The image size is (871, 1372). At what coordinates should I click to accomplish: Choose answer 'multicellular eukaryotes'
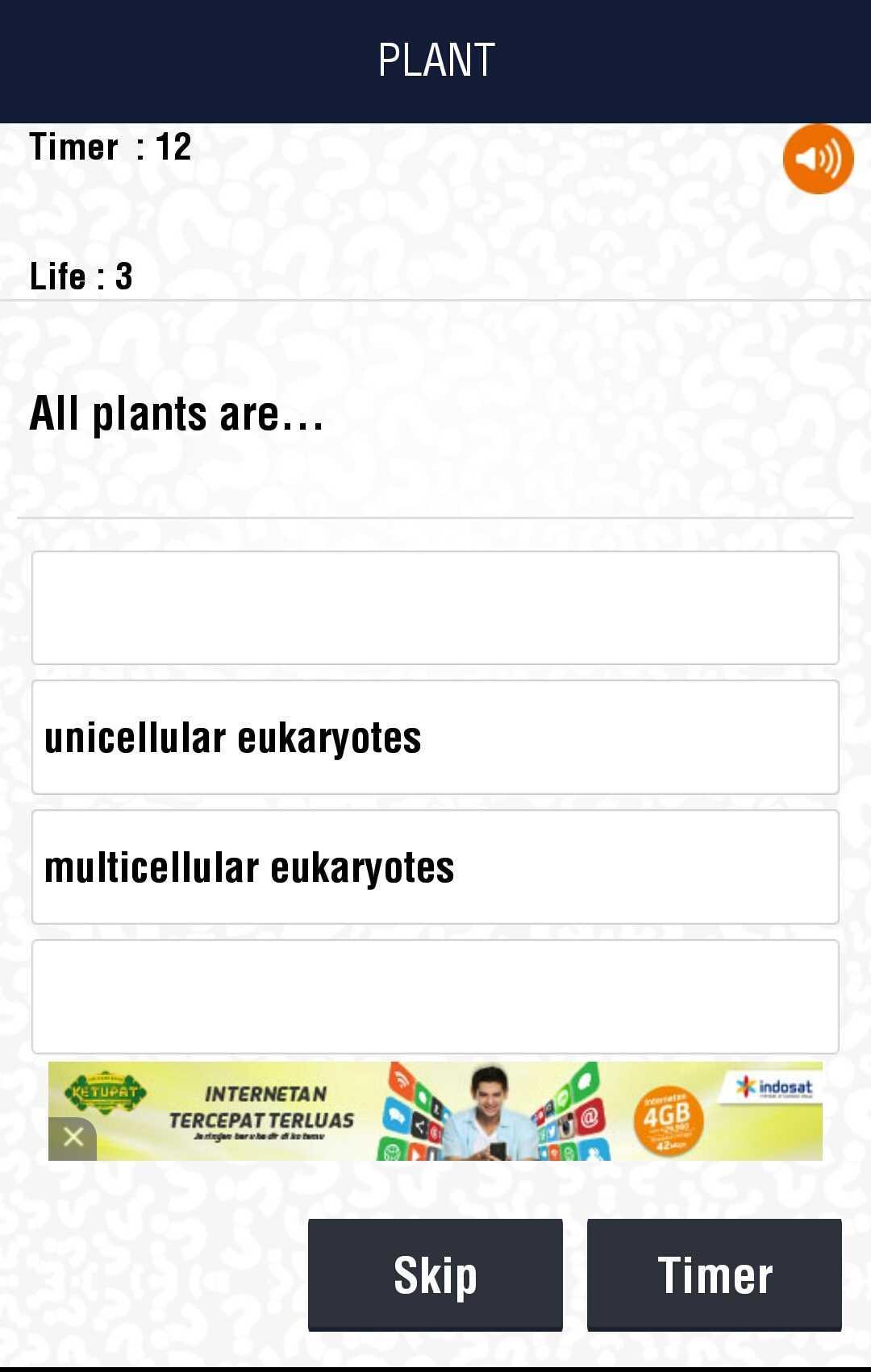click(x=435, y=867)
